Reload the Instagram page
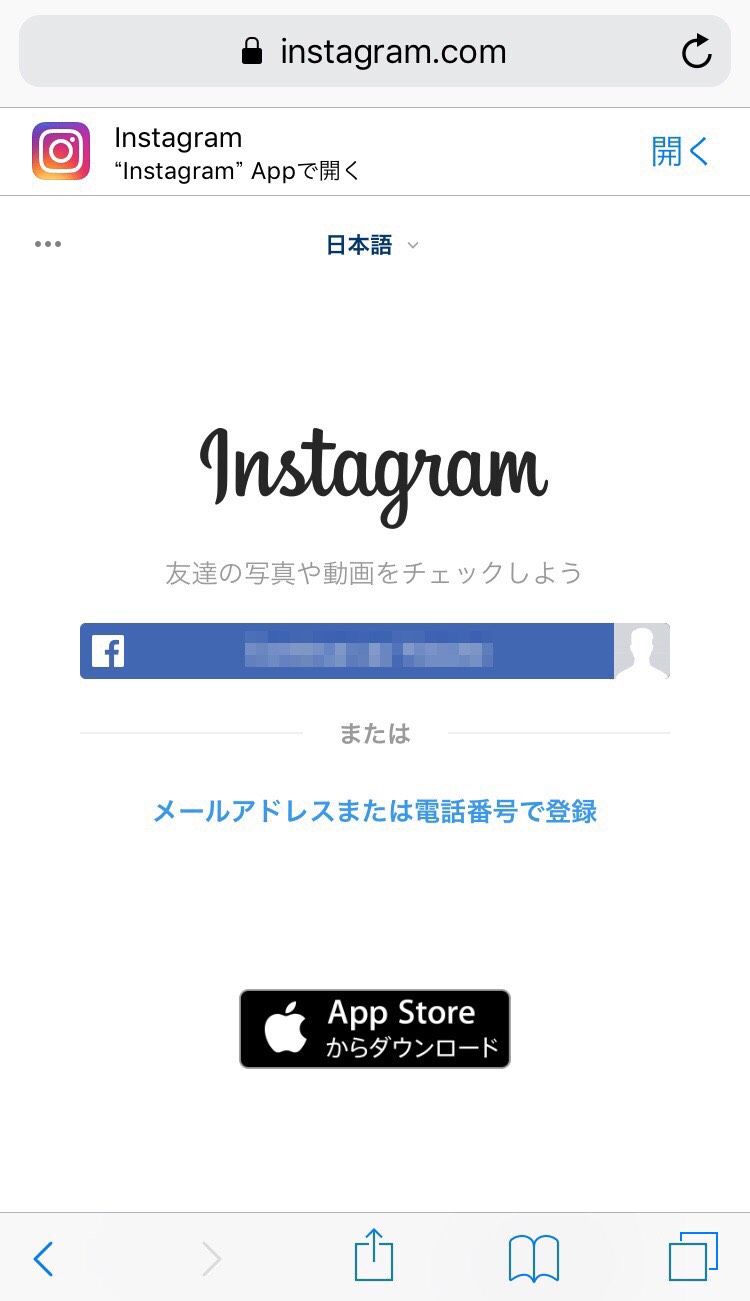The height and width of the screenshot is (1301, 750). point(696,52)
